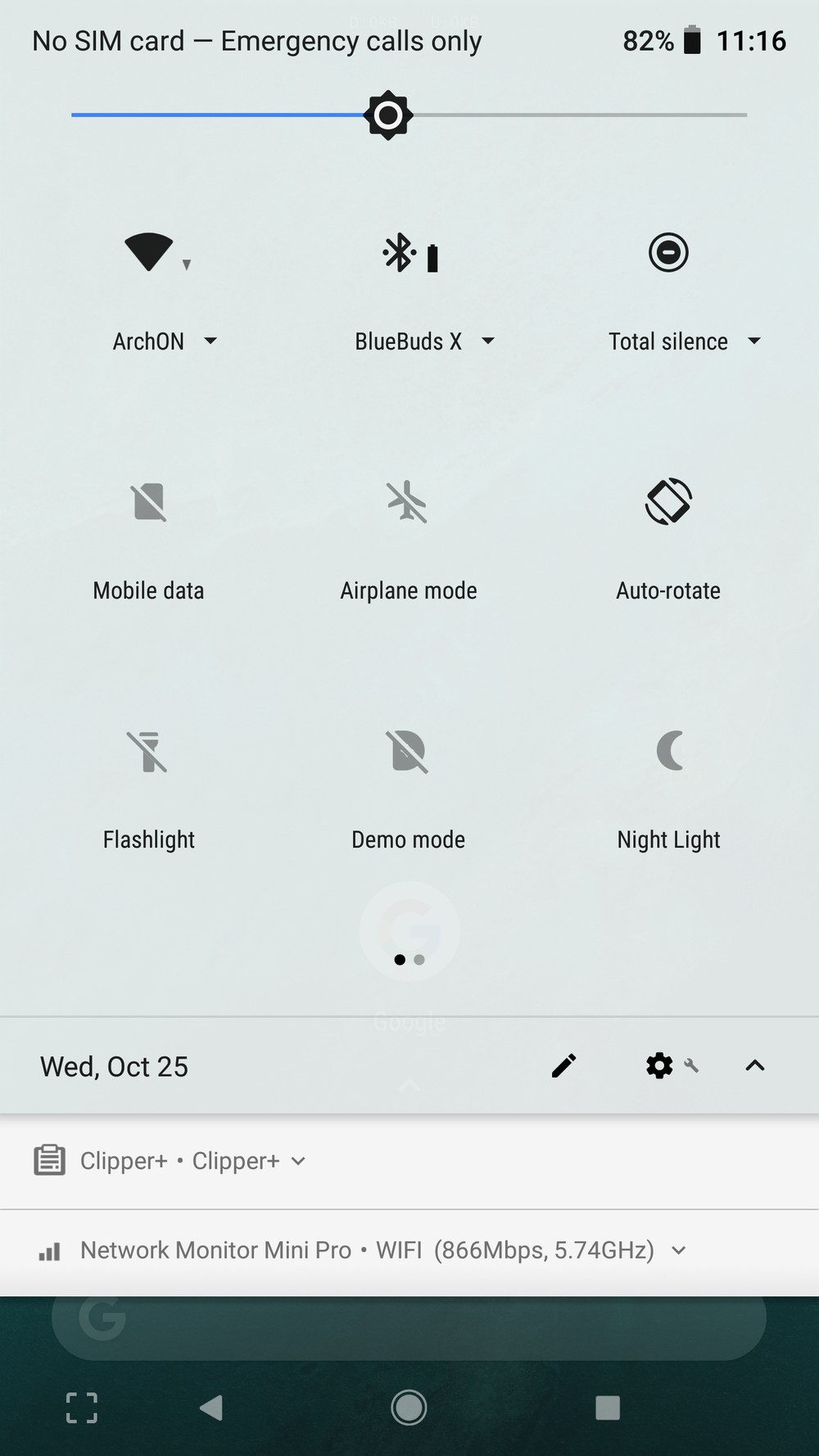Enable Mobile data tile

pos(148,502)
